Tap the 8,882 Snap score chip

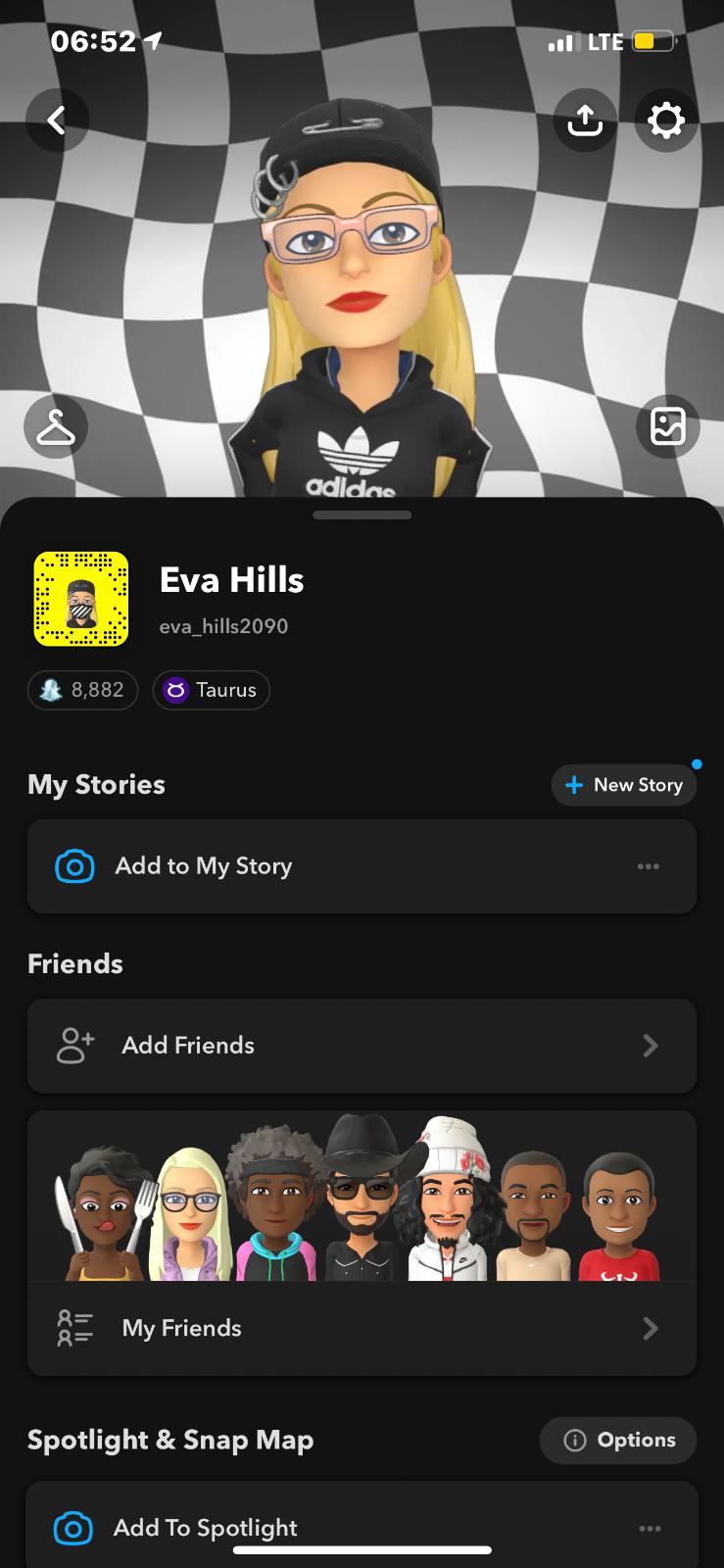point(83,690)
